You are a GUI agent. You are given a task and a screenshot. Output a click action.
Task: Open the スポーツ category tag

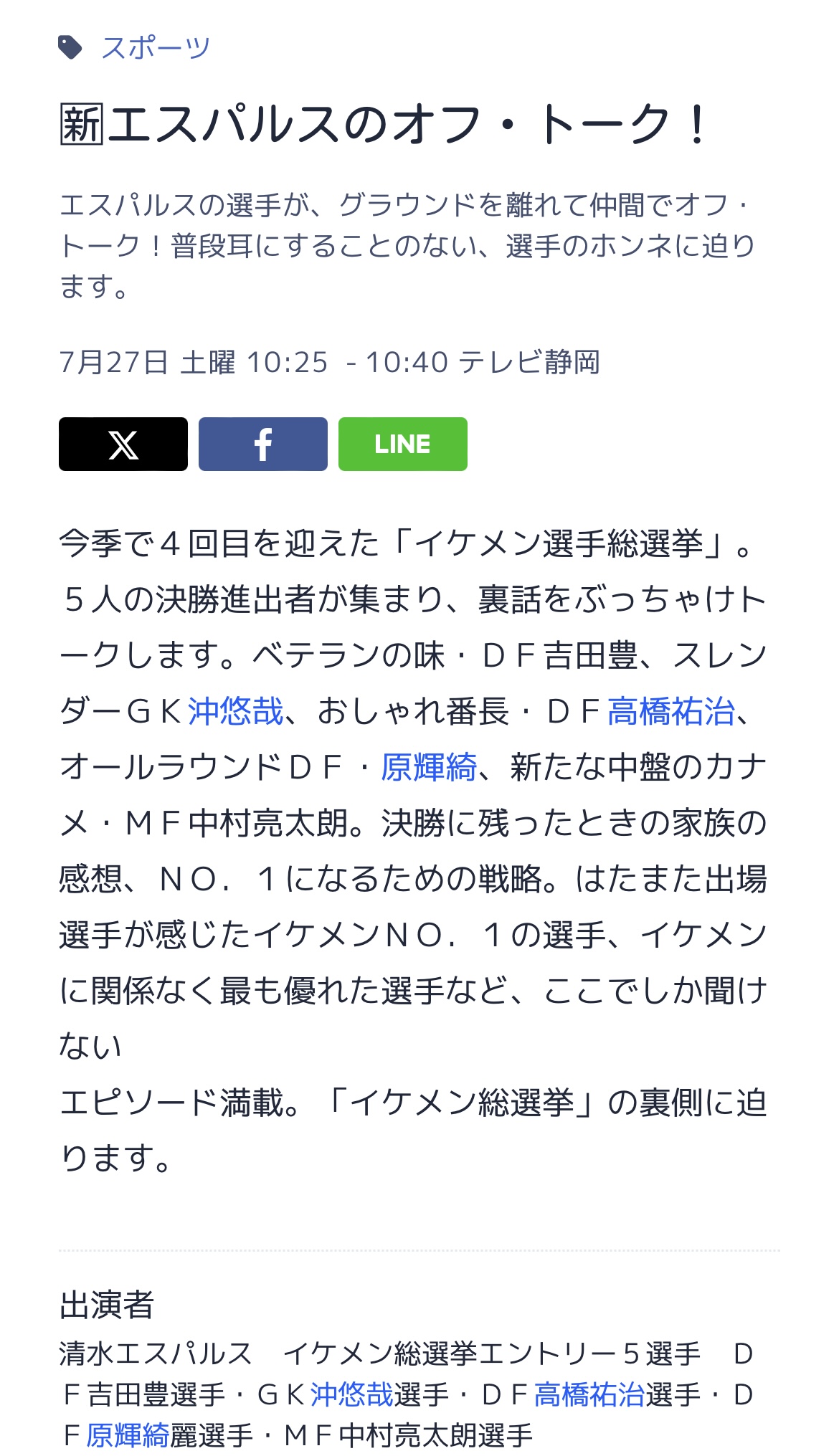pyautogui.click(x=155, y=48)
